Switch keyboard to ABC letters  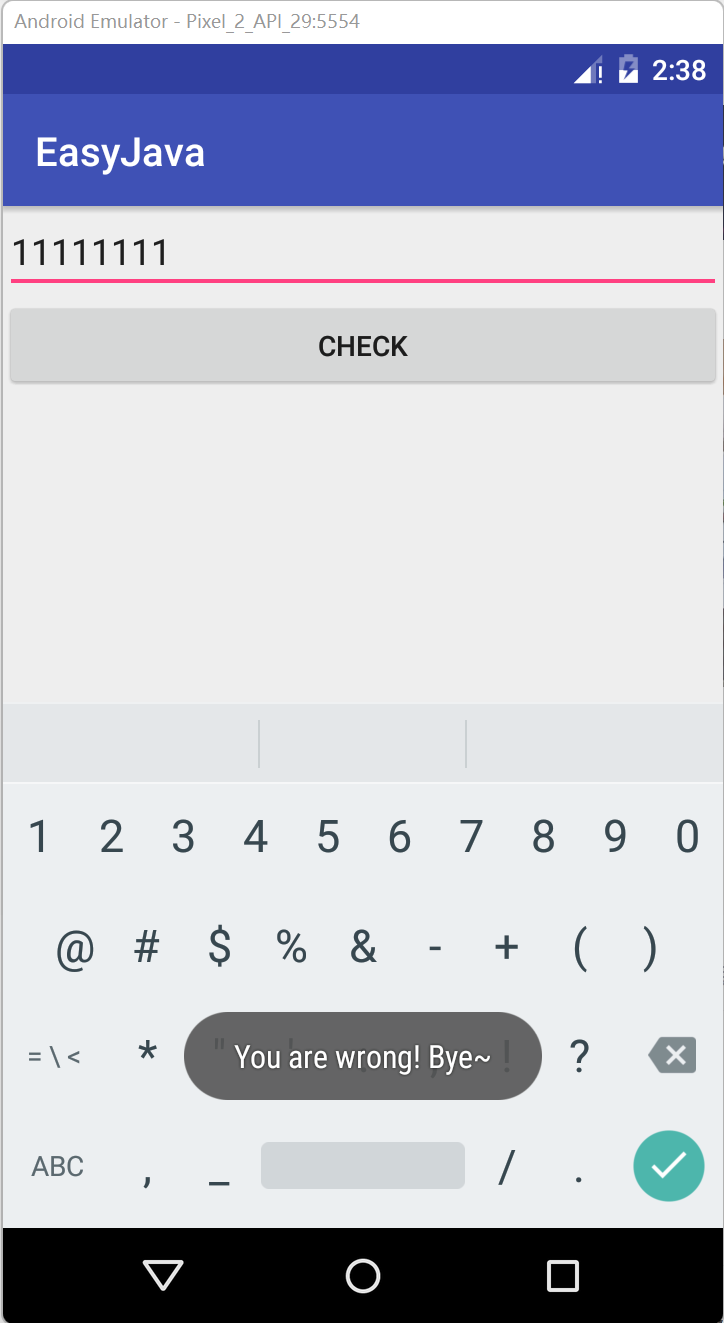[58, 1166]
